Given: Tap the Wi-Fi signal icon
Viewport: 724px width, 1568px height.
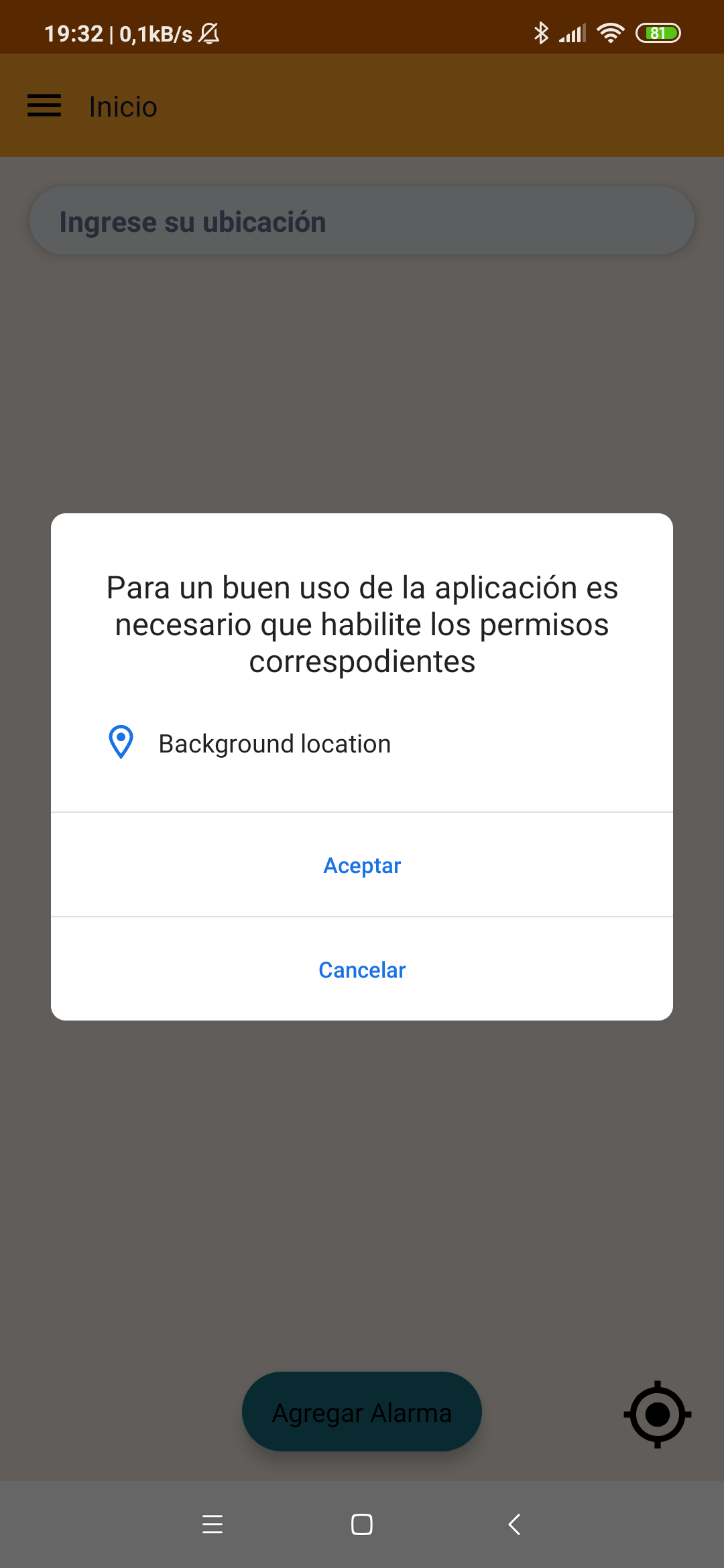Looking at the screenshot, I should click(x=611, y=33).
